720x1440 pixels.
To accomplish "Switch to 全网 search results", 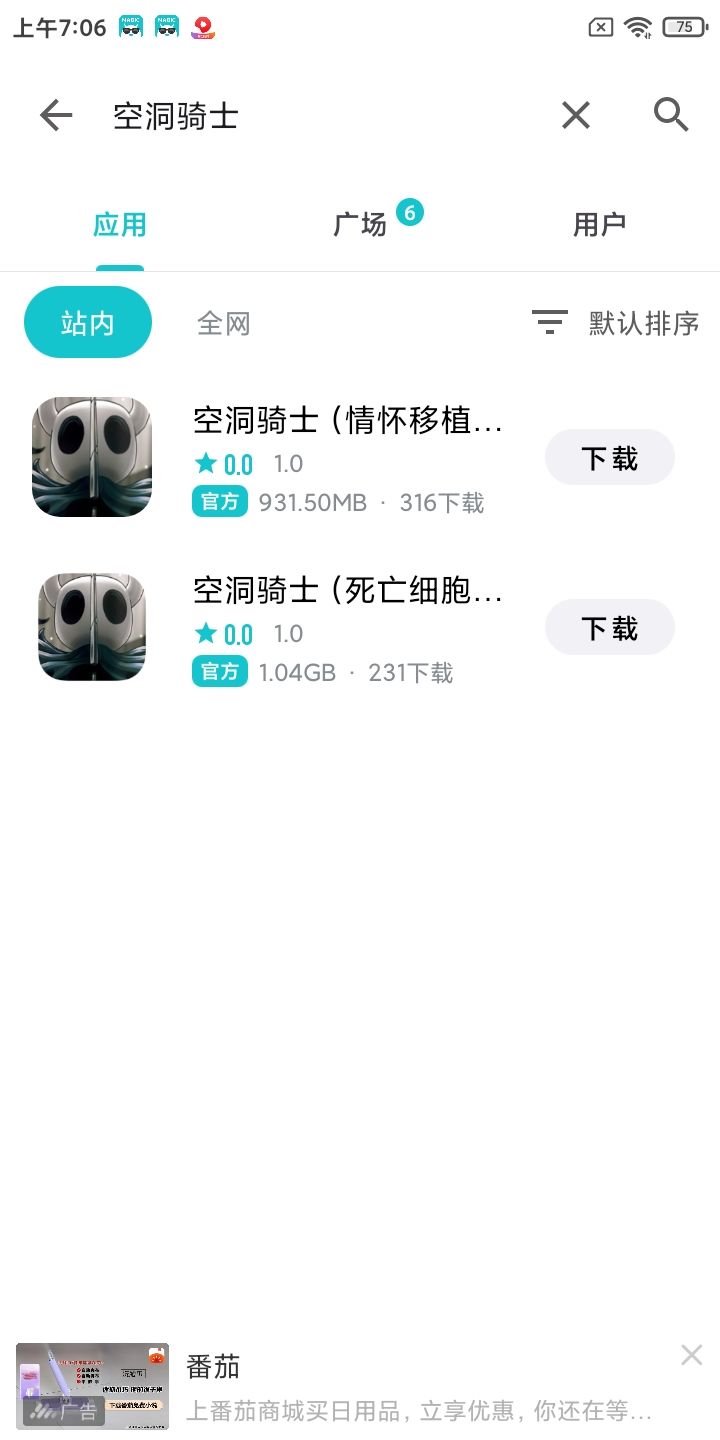I will 223,323.
